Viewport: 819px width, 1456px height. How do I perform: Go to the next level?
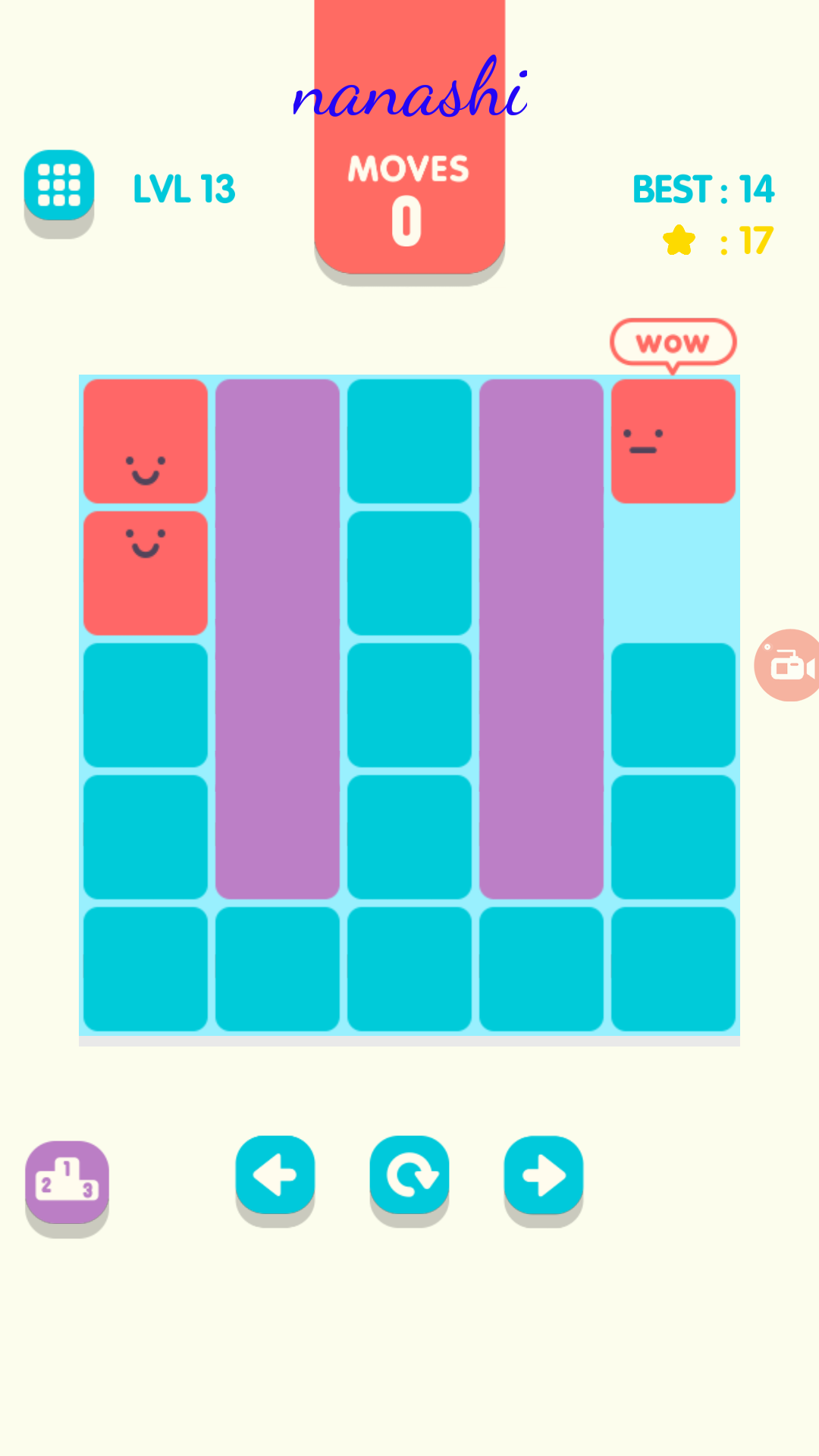(543, 1175)
